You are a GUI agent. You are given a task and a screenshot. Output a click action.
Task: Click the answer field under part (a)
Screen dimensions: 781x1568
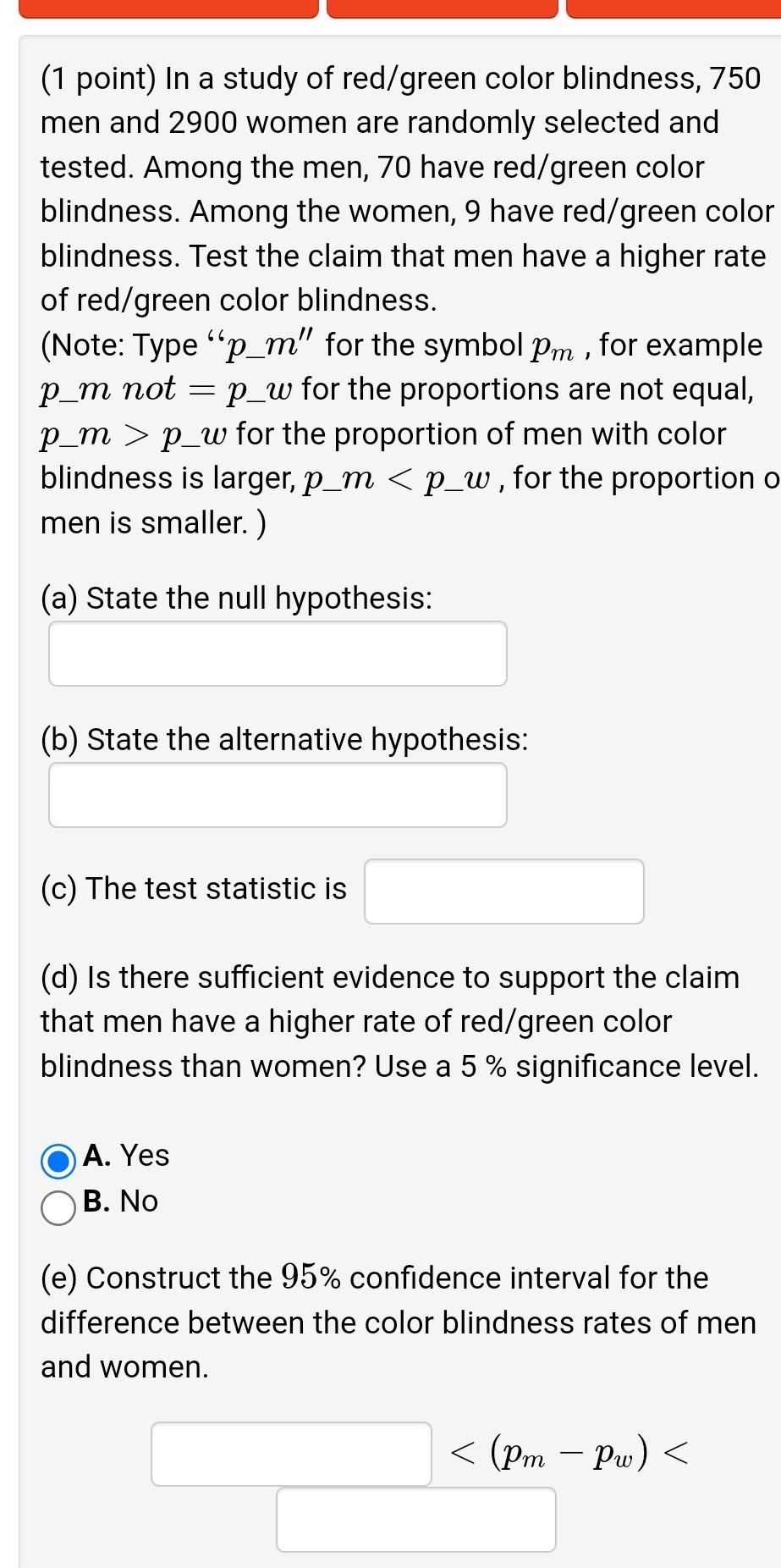point(278,654)
